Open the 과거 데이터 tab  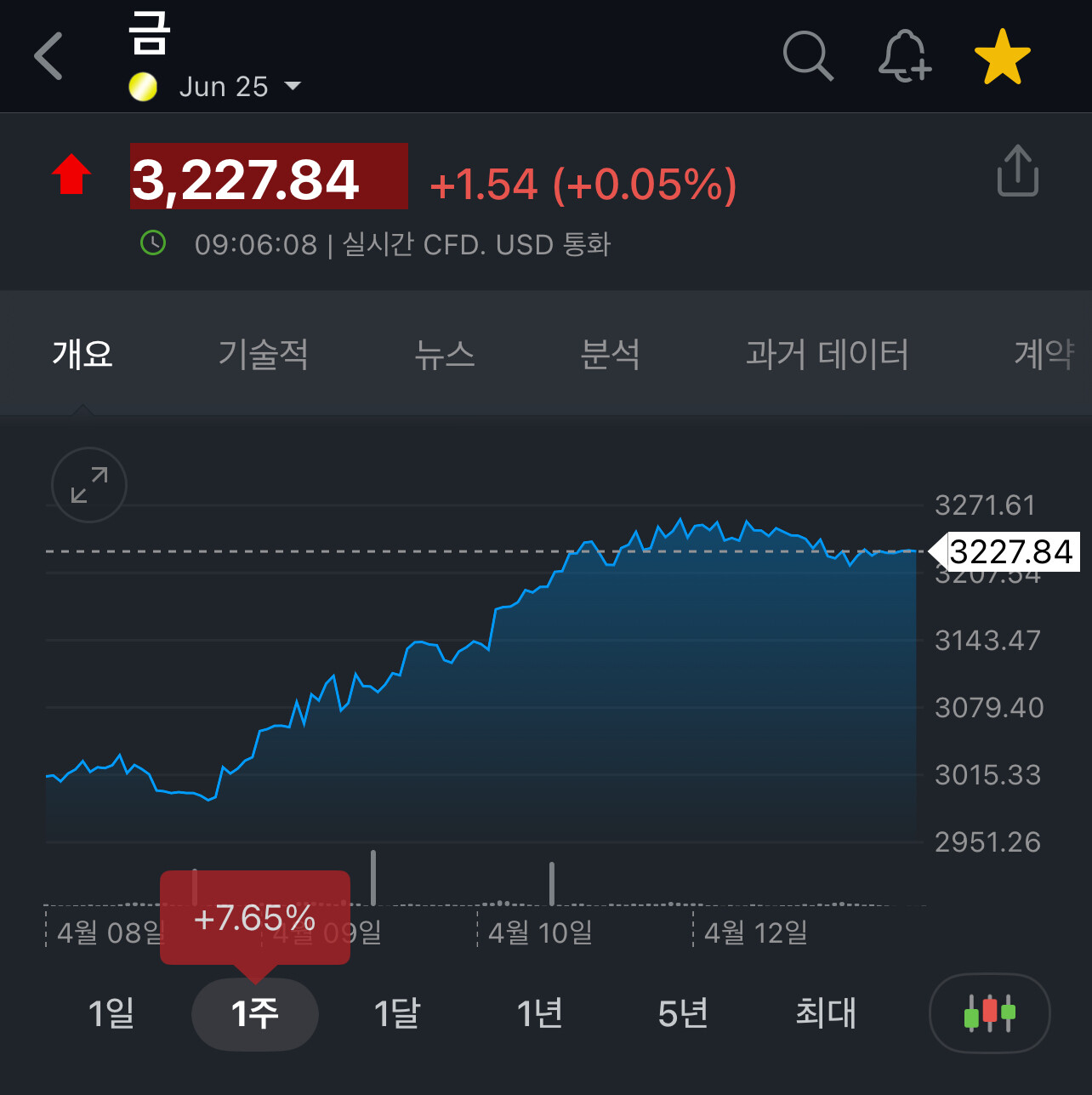[x=827, y=353]
